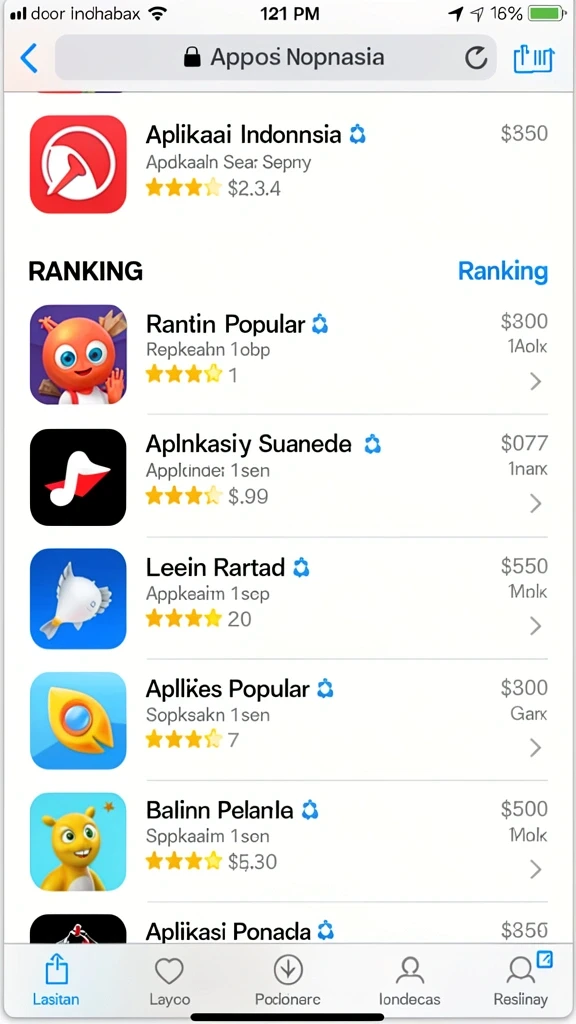The width and height of the screenshot is (576, 1024).
Task: Open Apllikes Popular app row
Action: 289,720
